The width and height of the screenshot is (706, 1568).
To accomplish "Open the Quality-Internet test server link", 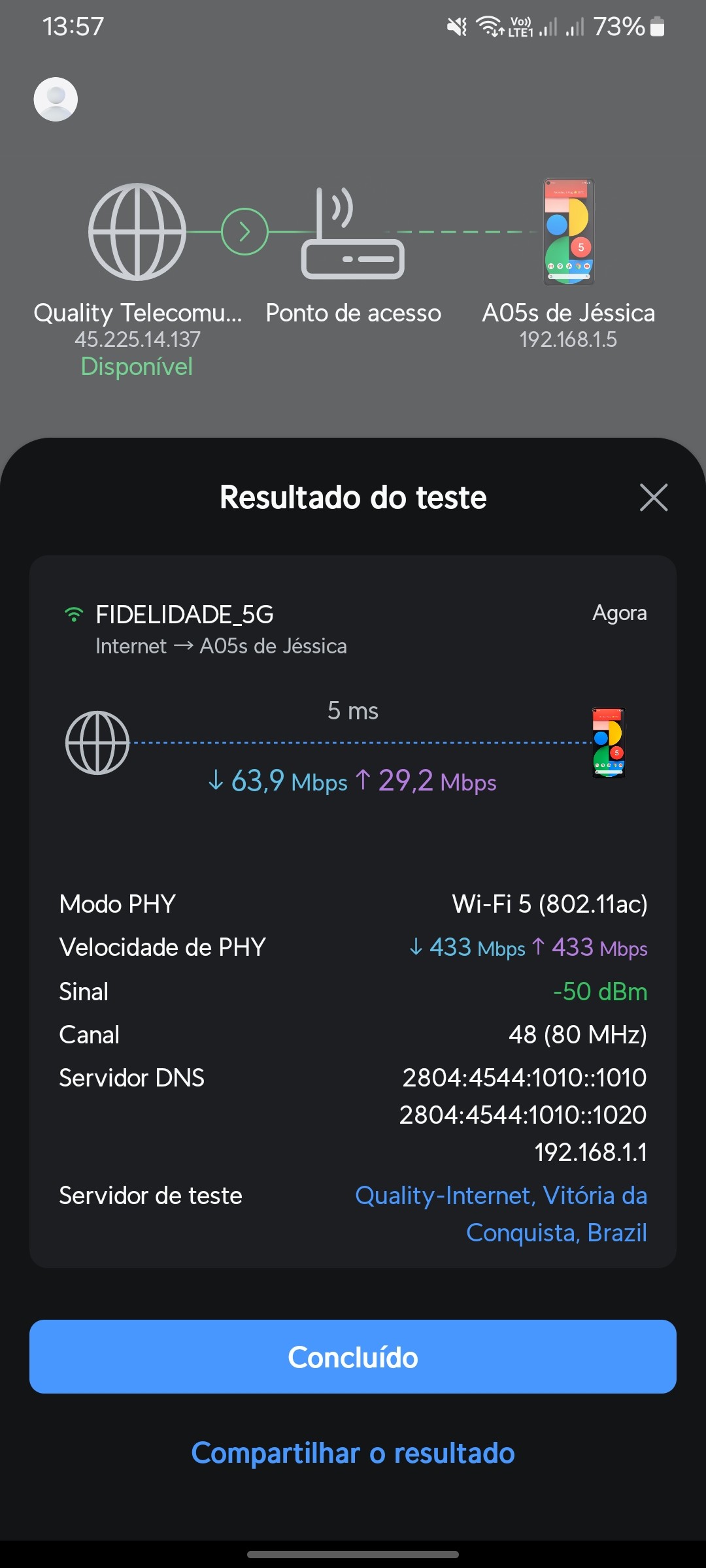I will click(x=501, y=1213).
